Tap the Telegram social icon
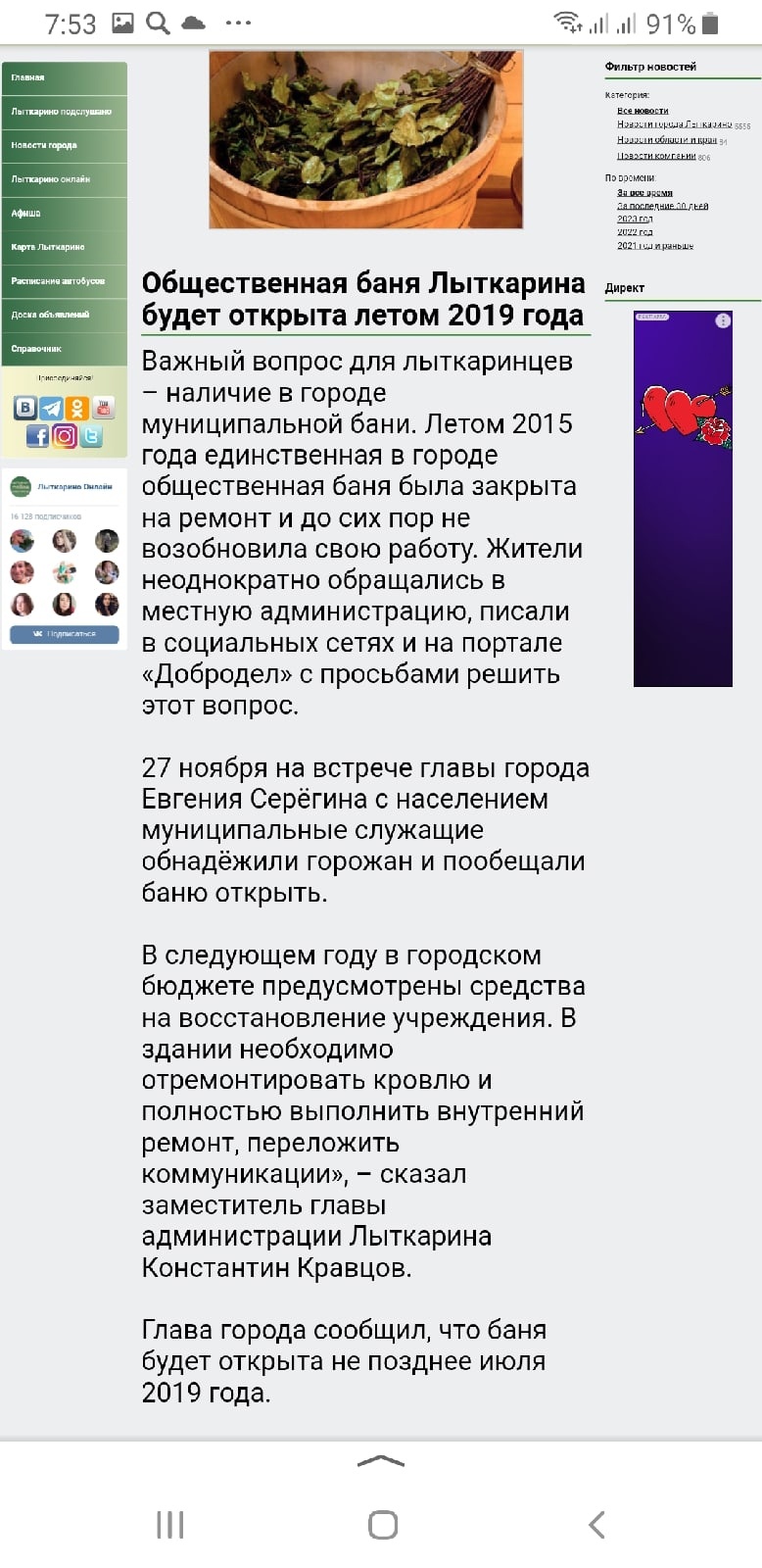The image size is (762, 1568). tap(51, 409)
